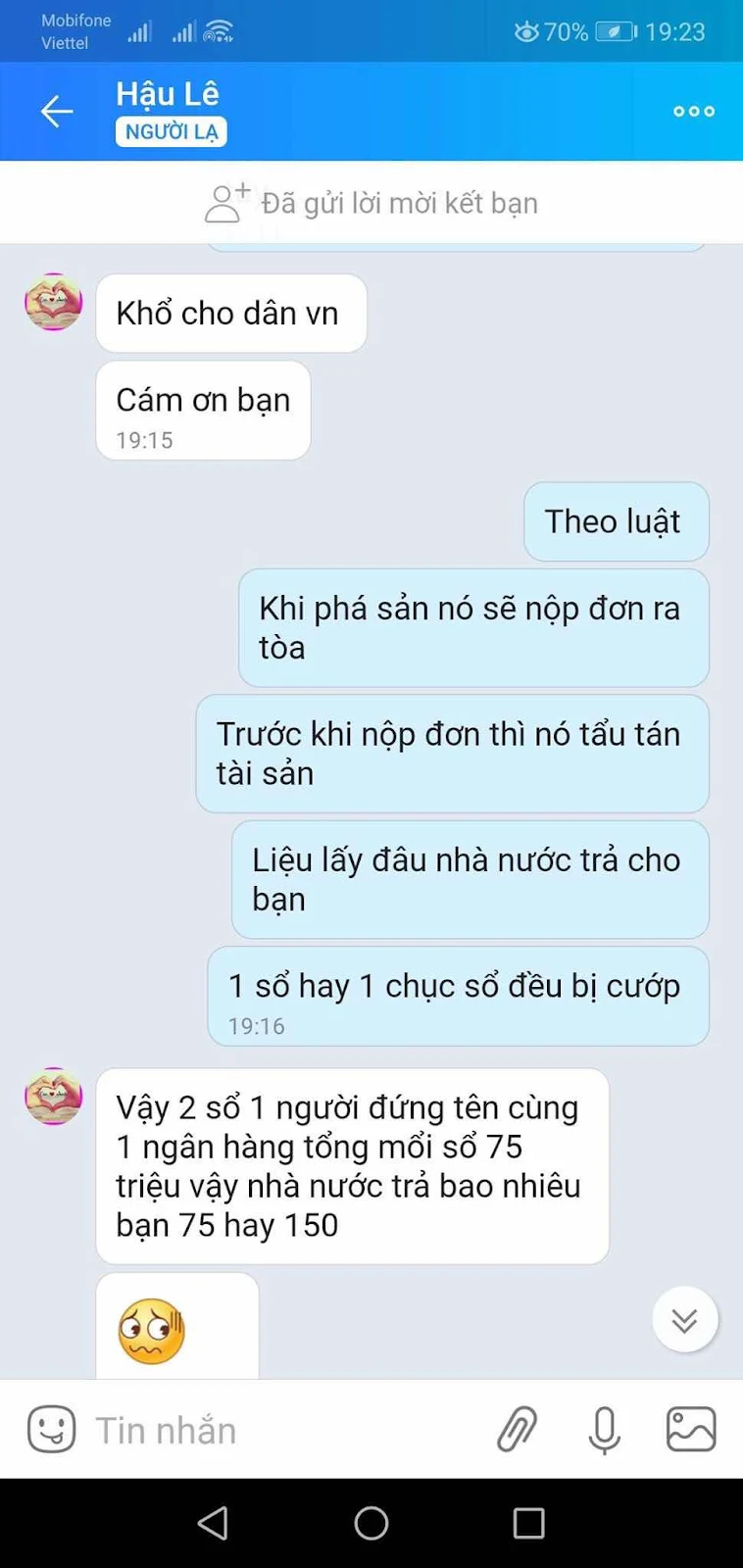
Task: Open Hậu Lê's contact profile
Action: point(168,94)
